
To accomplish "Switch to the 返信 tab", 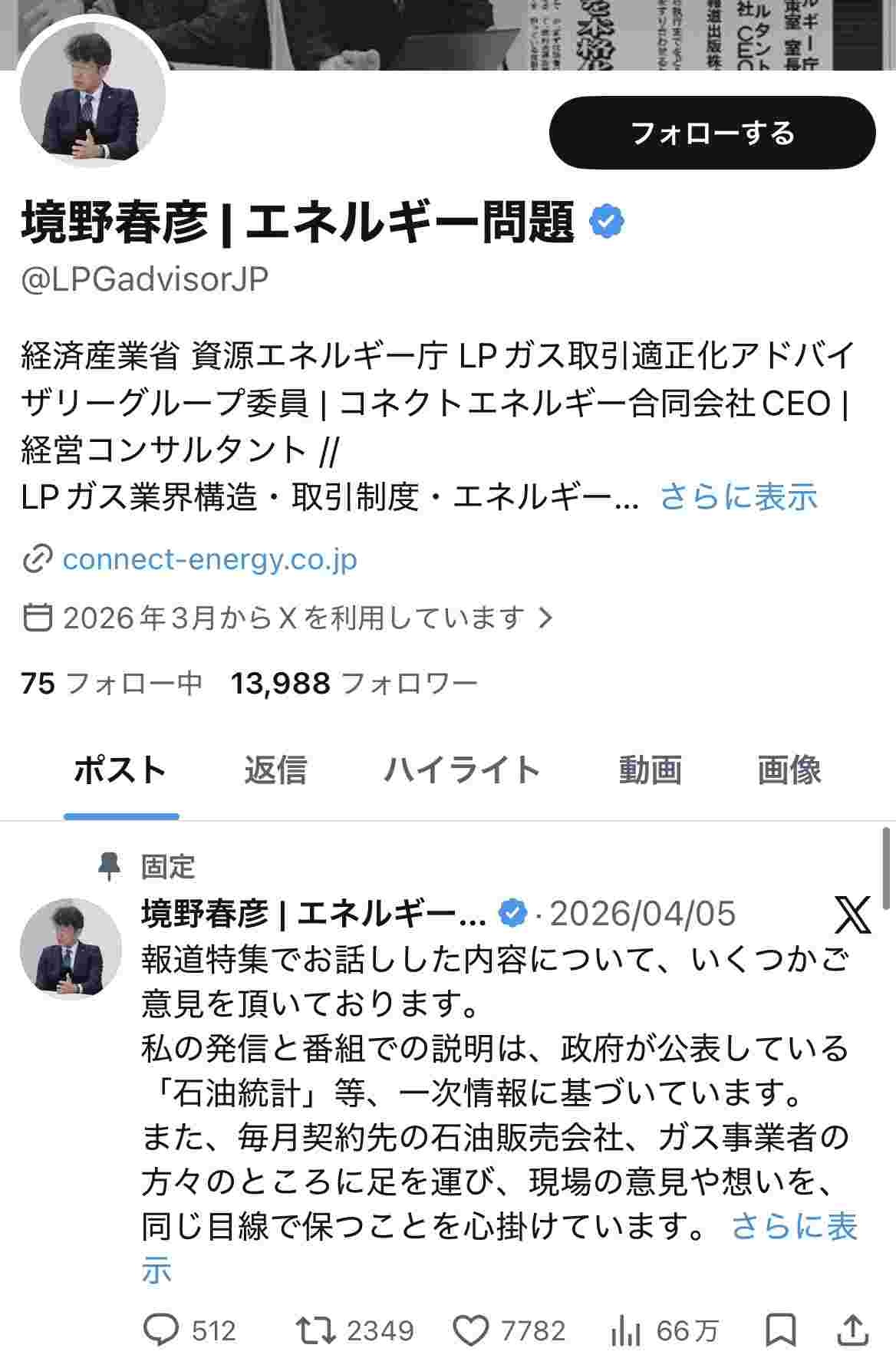I will pos(275,770).
